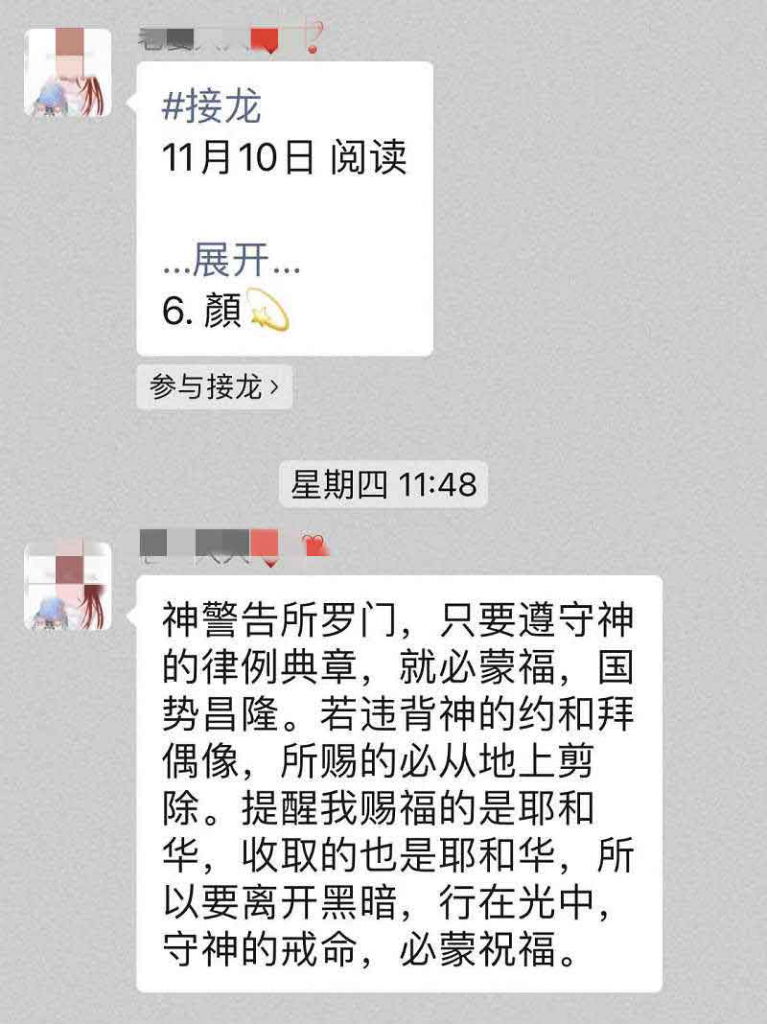Open sender's avatar beside the 接龙 message

point(68,73)
